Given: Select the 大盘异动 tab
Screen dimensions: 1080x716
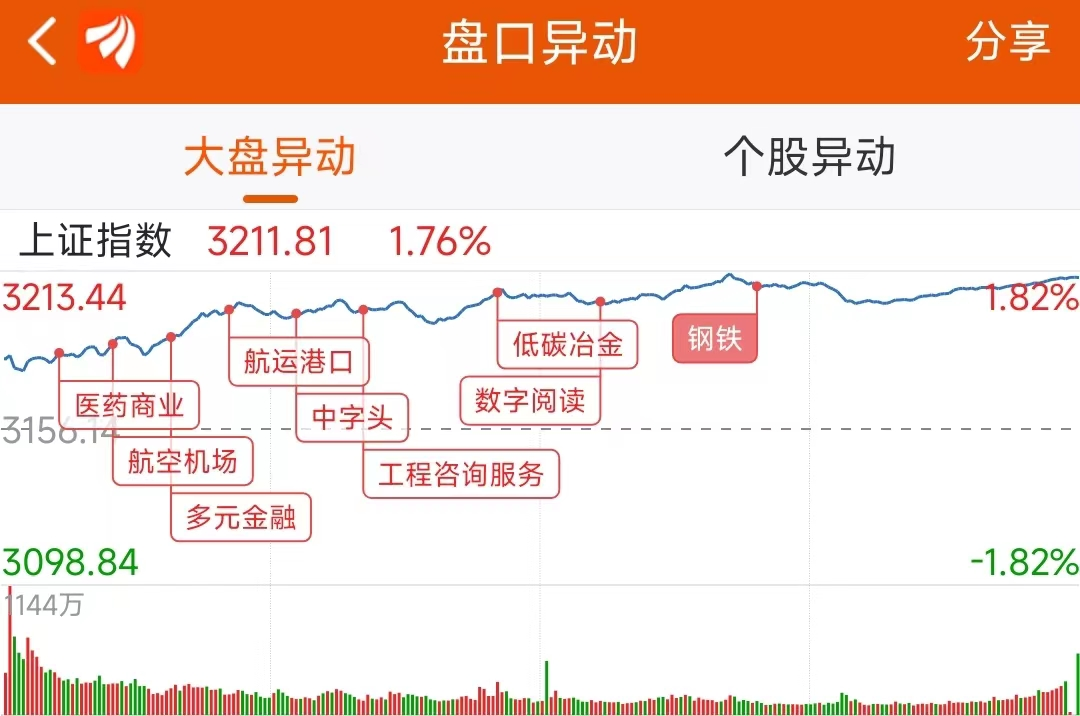Looking at the screenshot, I should tap(270, 158).
